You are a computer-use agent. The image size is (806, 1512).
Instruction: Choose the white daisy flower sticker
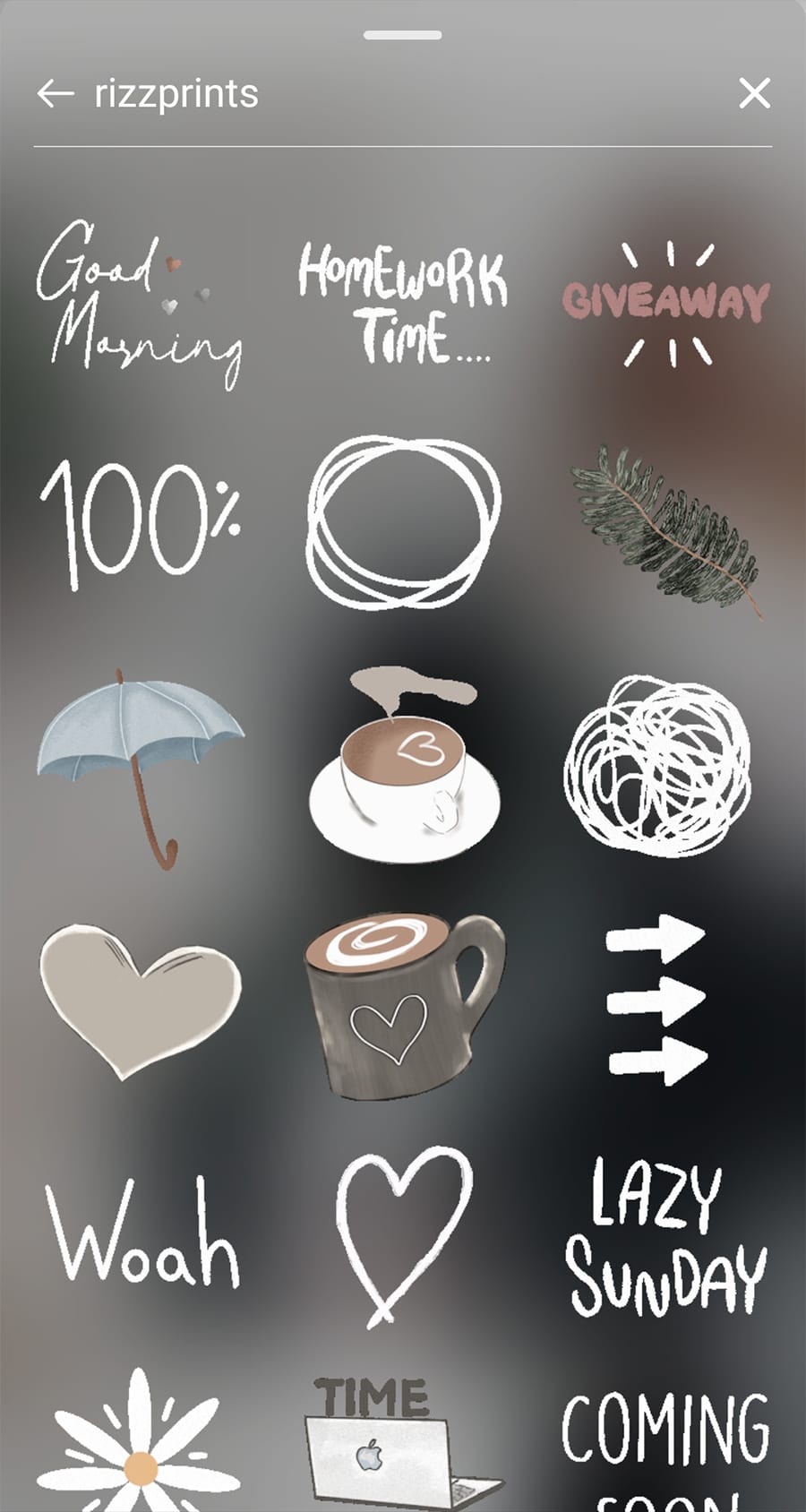point(139,1442)
